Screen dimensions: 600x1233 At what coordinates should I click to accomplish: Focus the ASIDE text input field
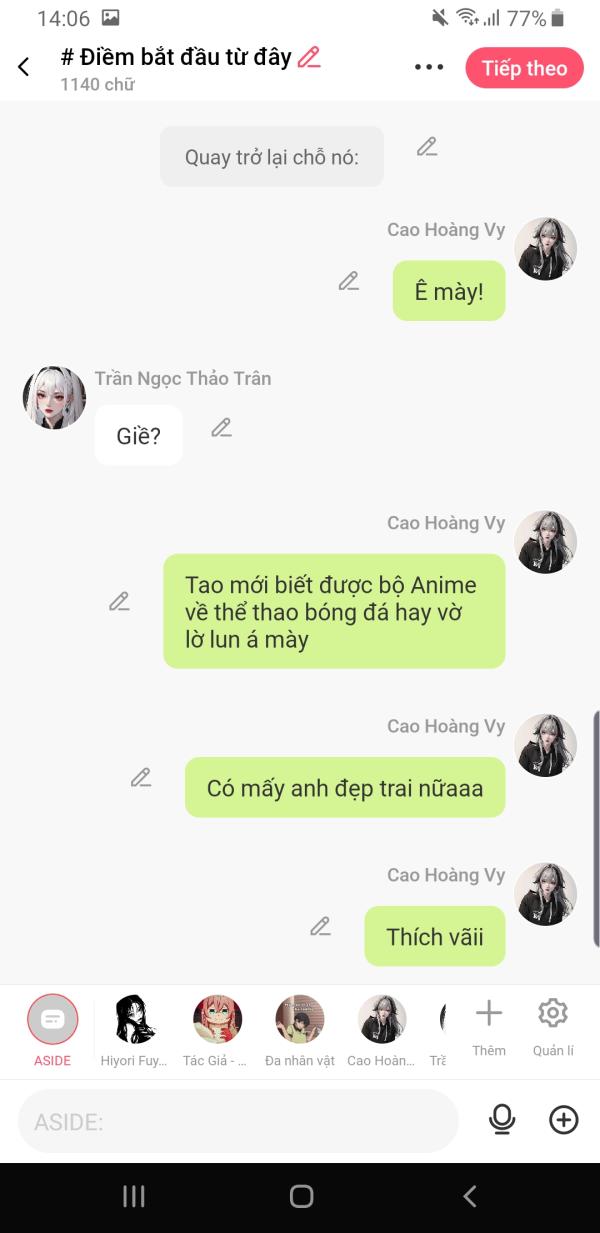tap(238, 1121)
